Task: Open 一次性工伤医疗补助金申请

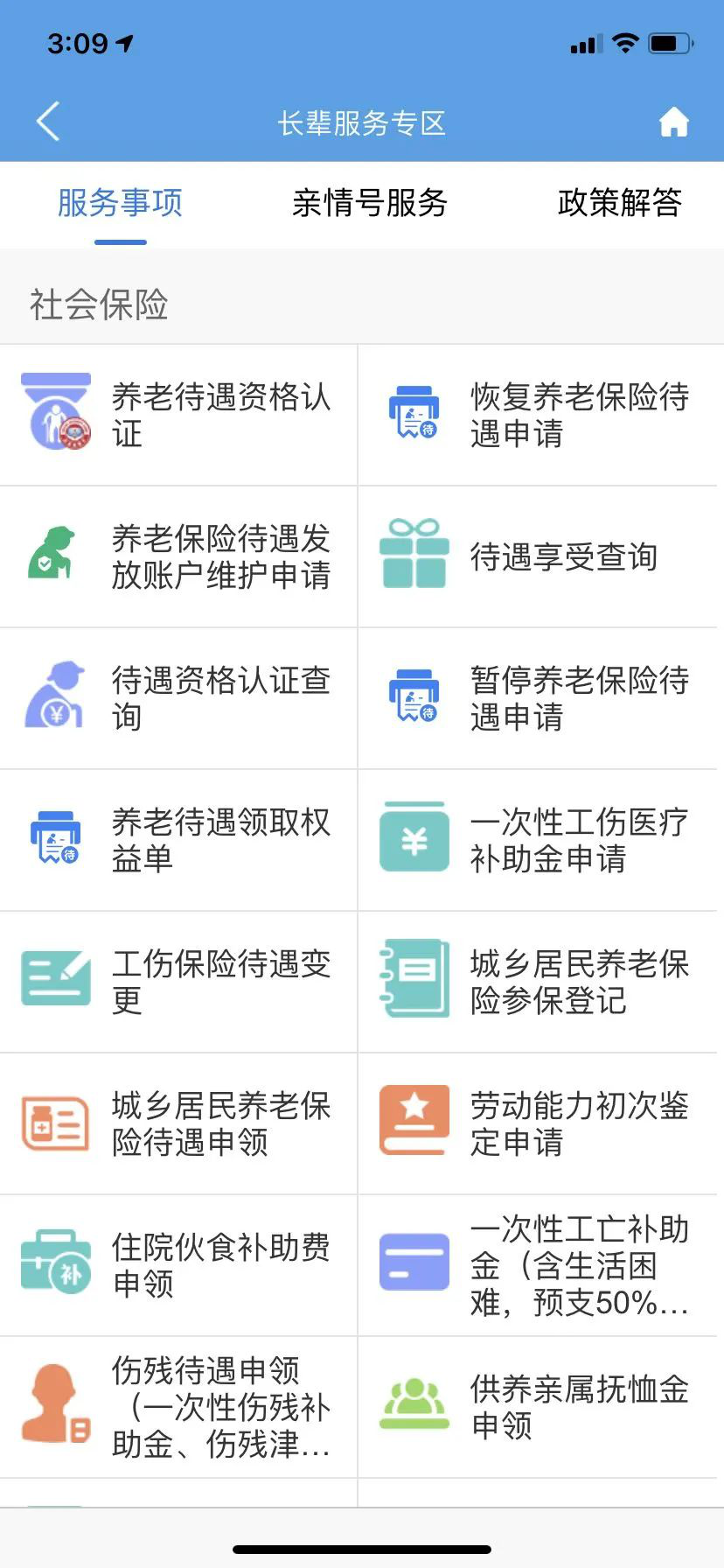Action: coord(538,840)
